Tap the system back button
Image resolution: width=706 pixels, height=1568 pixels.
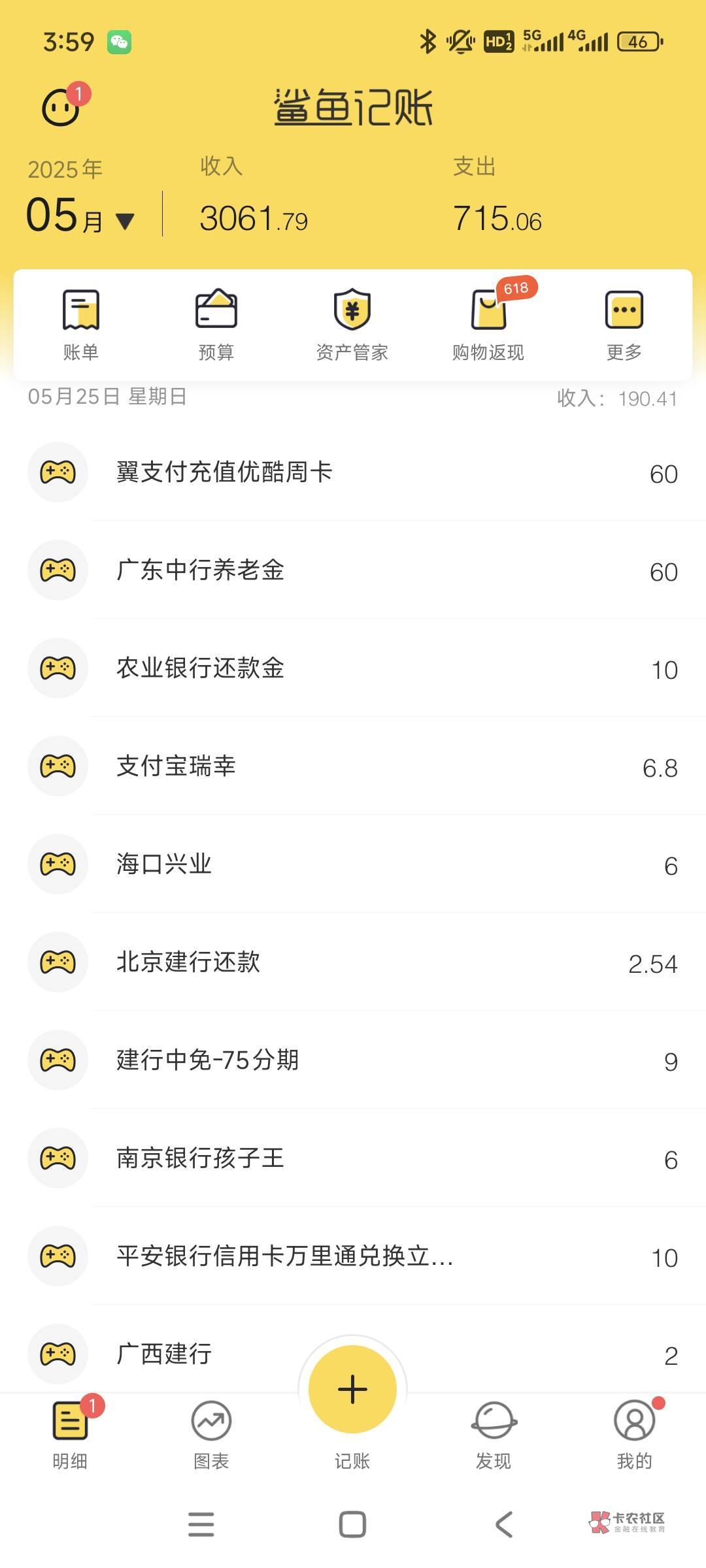coord(504,1524)
